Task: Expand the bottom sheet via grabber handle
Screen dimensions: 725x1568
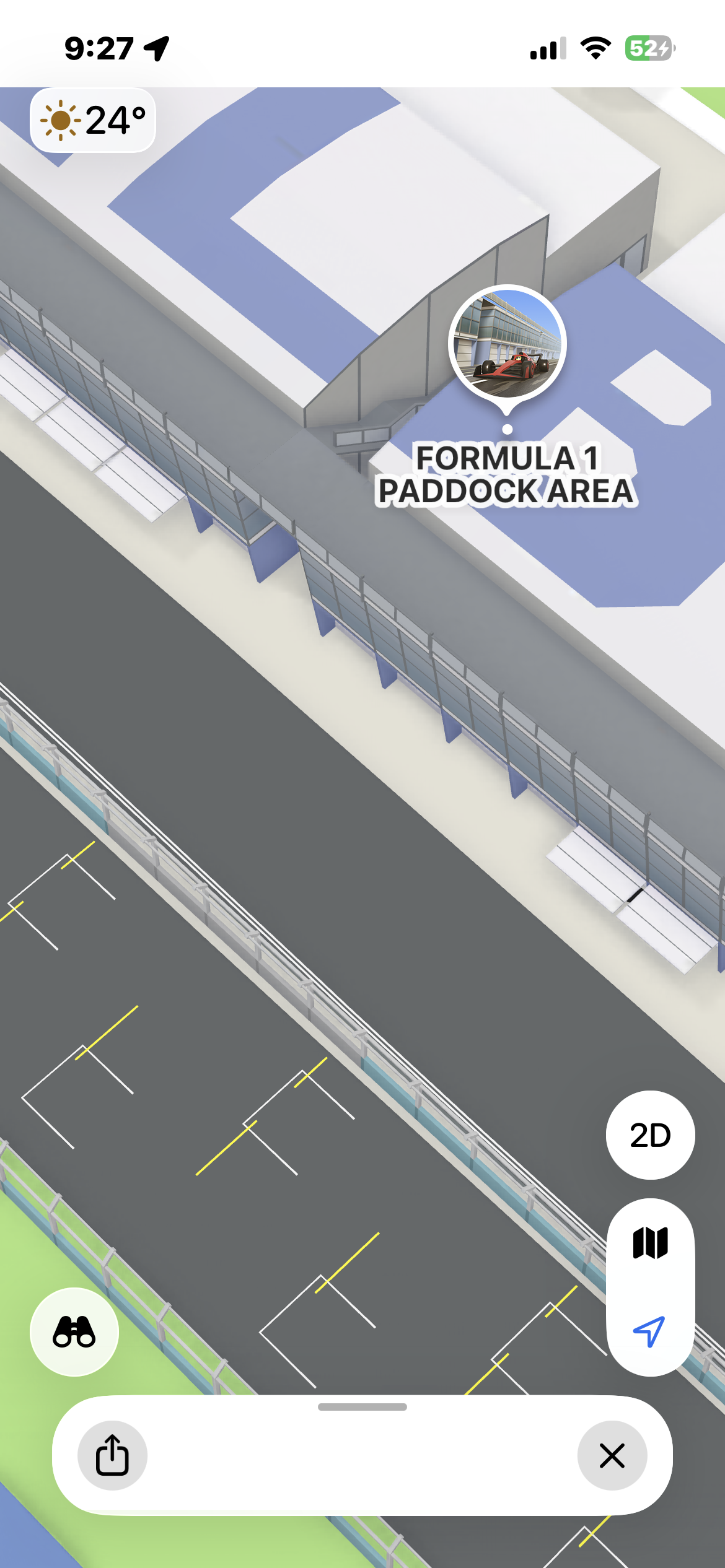Action: tap(362, 1407)
